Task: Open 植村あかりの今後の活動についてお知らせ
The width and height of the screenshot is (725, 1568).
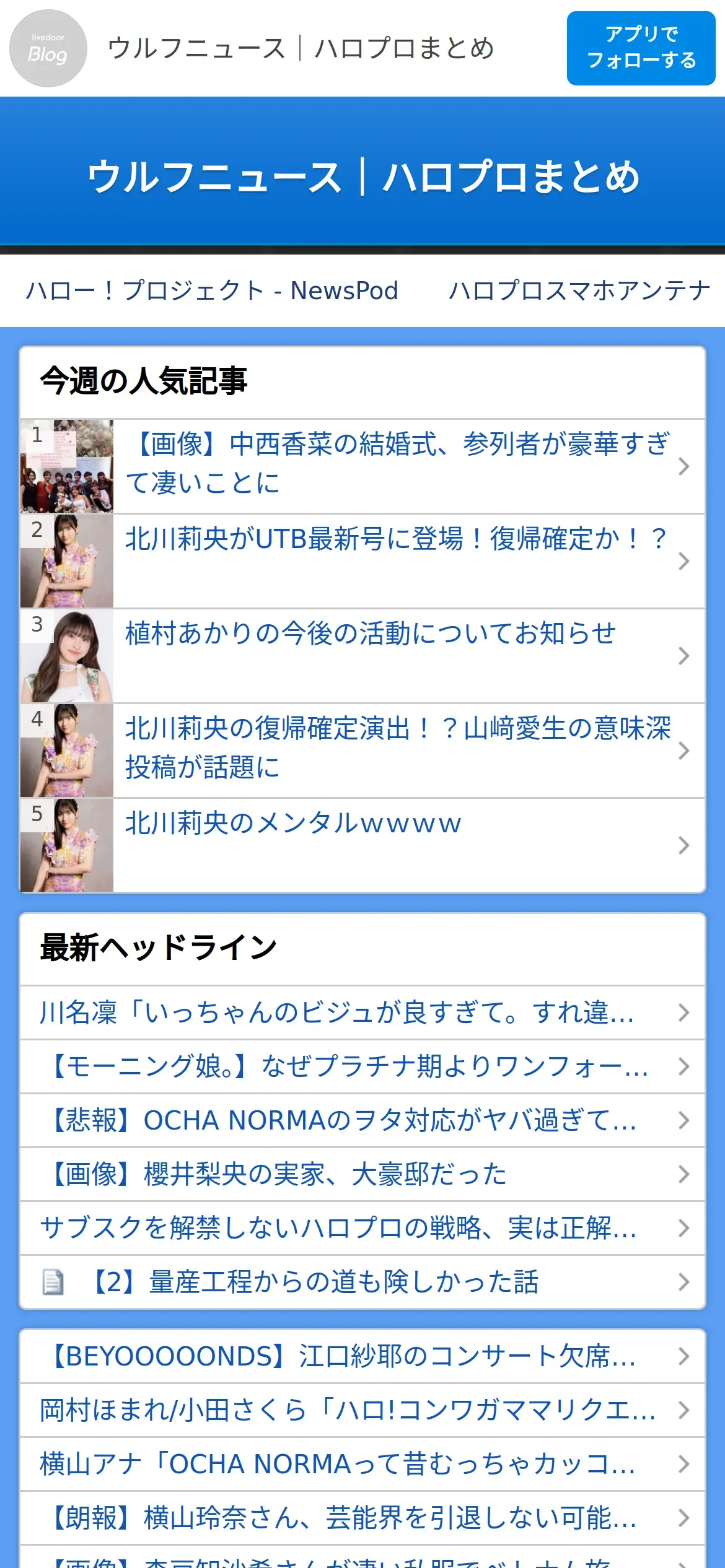Action: 371,634
